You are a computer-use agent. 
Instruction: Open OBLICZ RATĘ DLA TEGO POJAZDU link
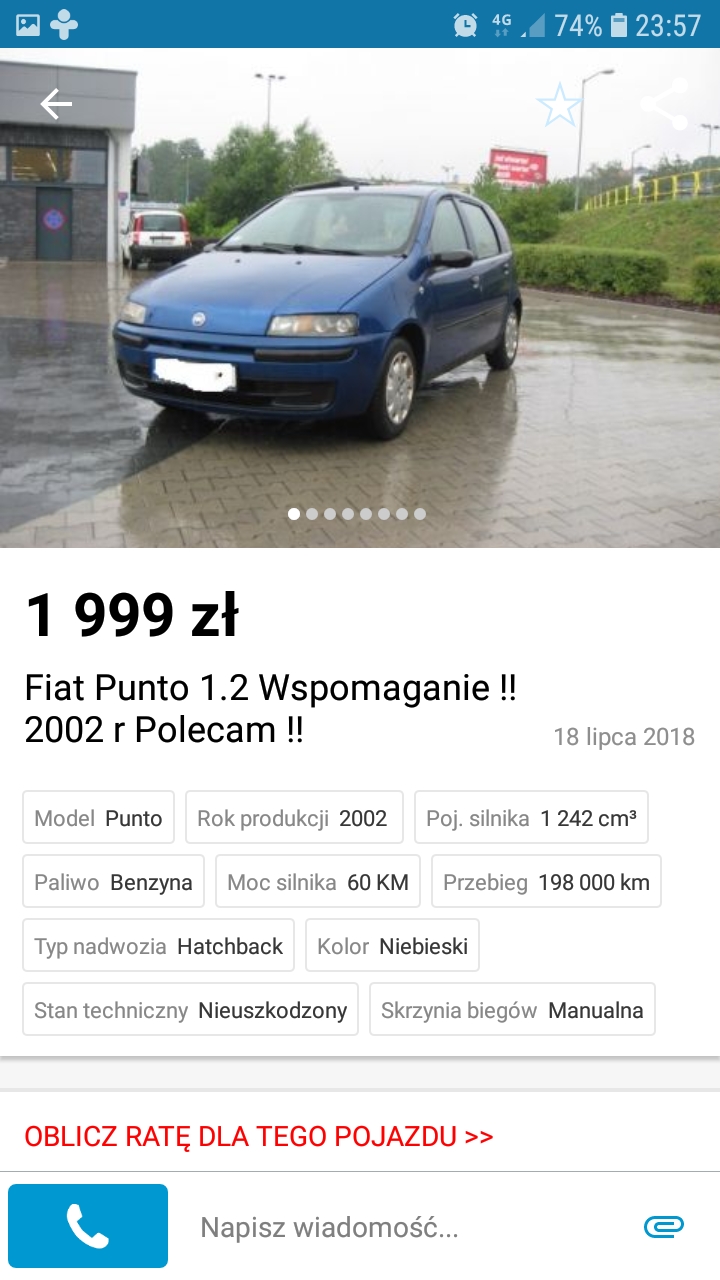pyautogui.click(x=259, y=1137)
